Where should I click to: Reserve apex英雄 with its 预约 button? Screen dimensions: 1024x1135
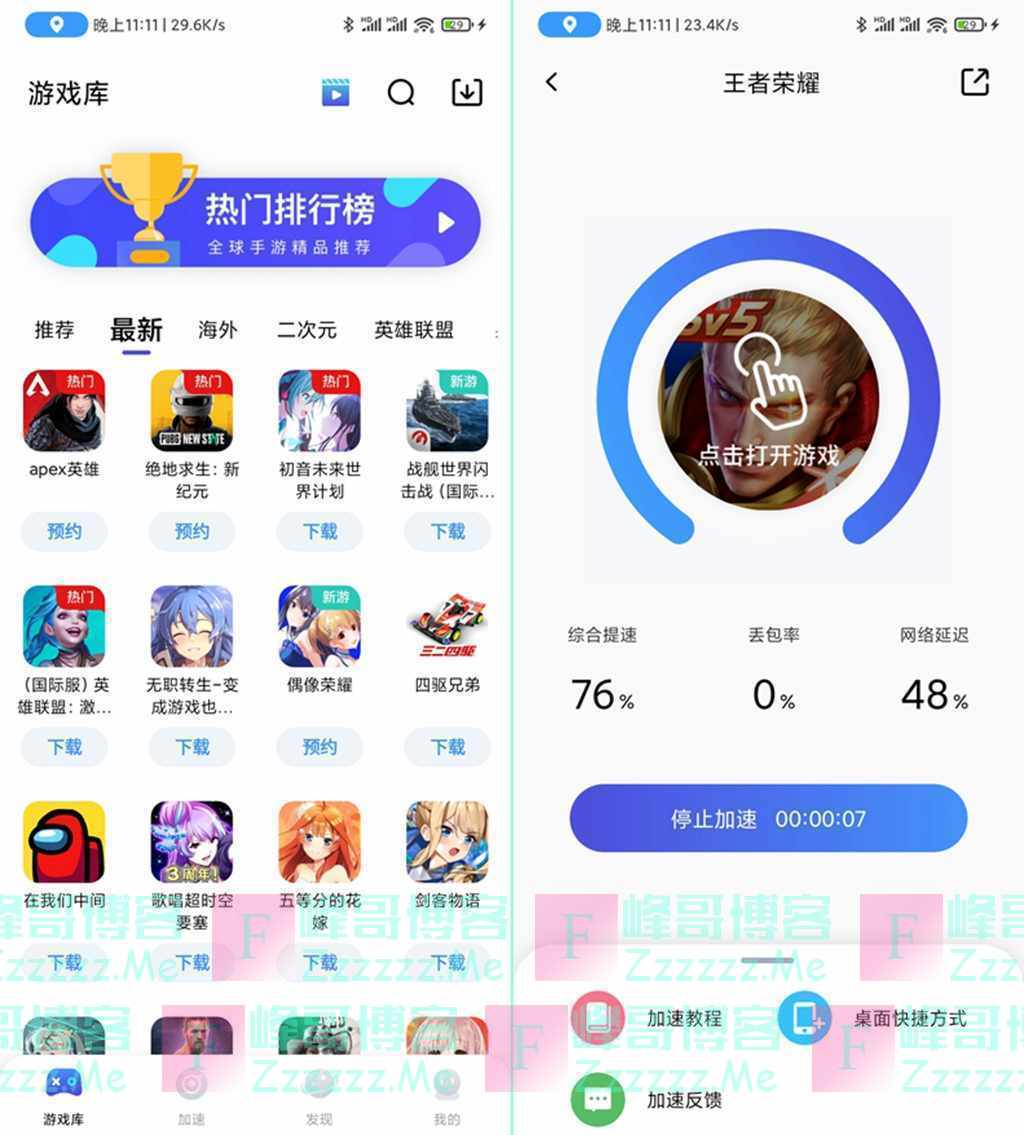(x=64, y=531)
